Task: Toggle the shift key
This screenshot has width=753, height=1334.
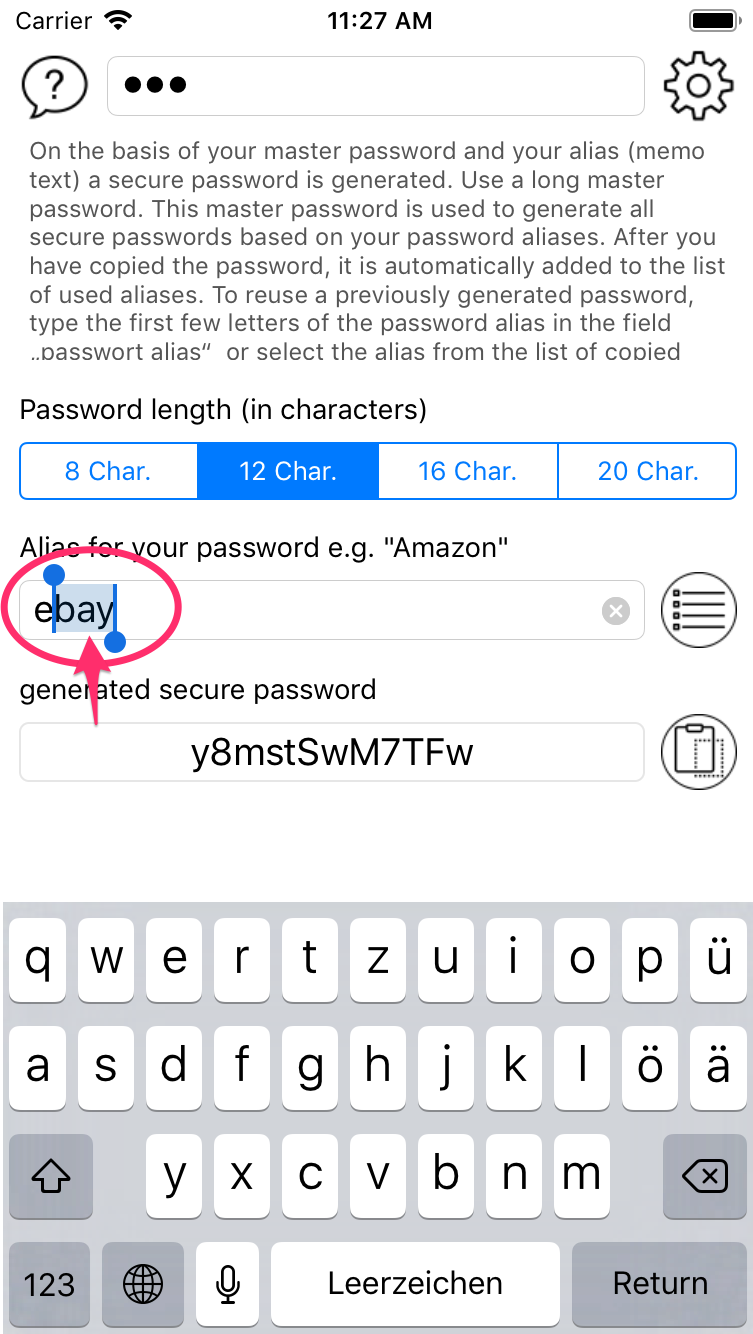Action: 50,1177
